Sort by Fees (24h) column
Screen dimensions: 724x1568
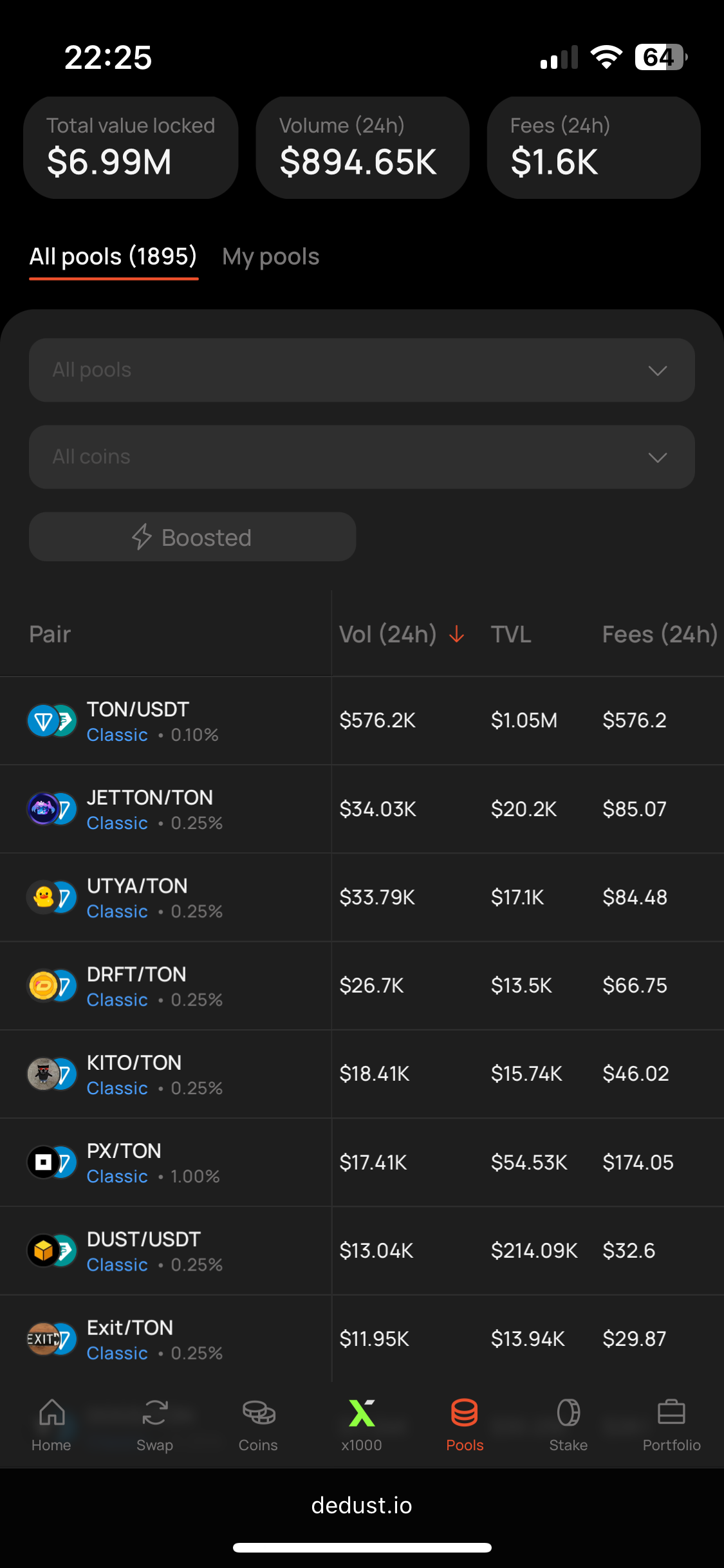[x=659, y=634]
